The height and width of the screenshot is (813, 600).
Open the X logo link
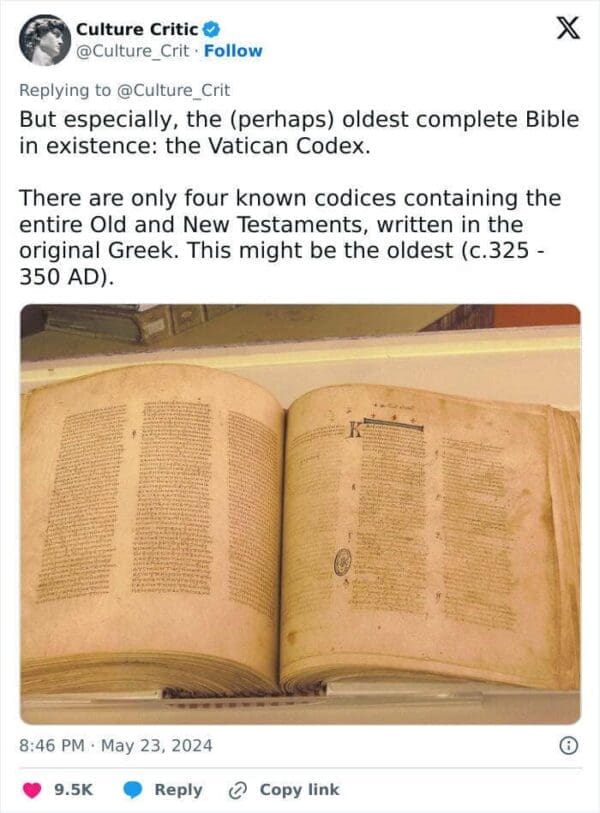(567, 30)
